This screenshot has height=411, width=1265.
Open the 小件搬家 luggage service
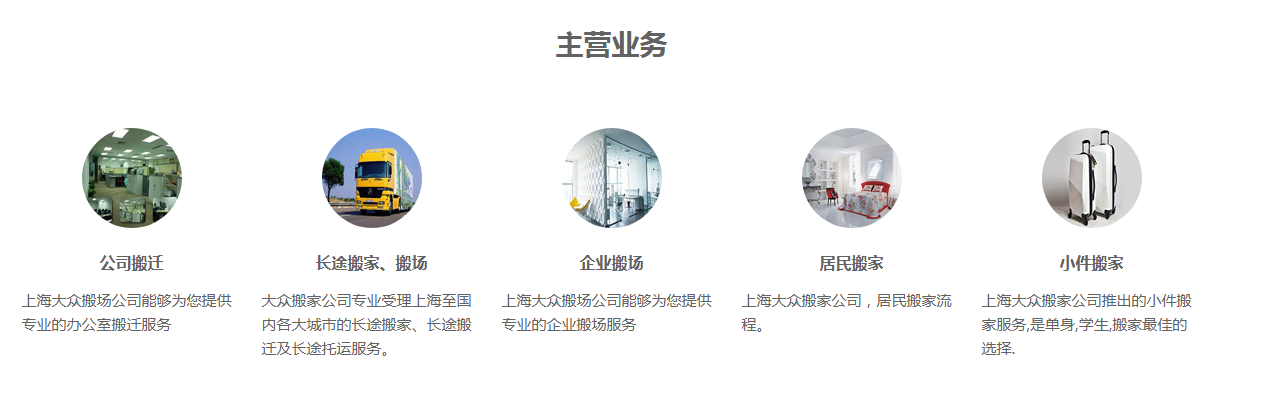(x=1091, y=264)
